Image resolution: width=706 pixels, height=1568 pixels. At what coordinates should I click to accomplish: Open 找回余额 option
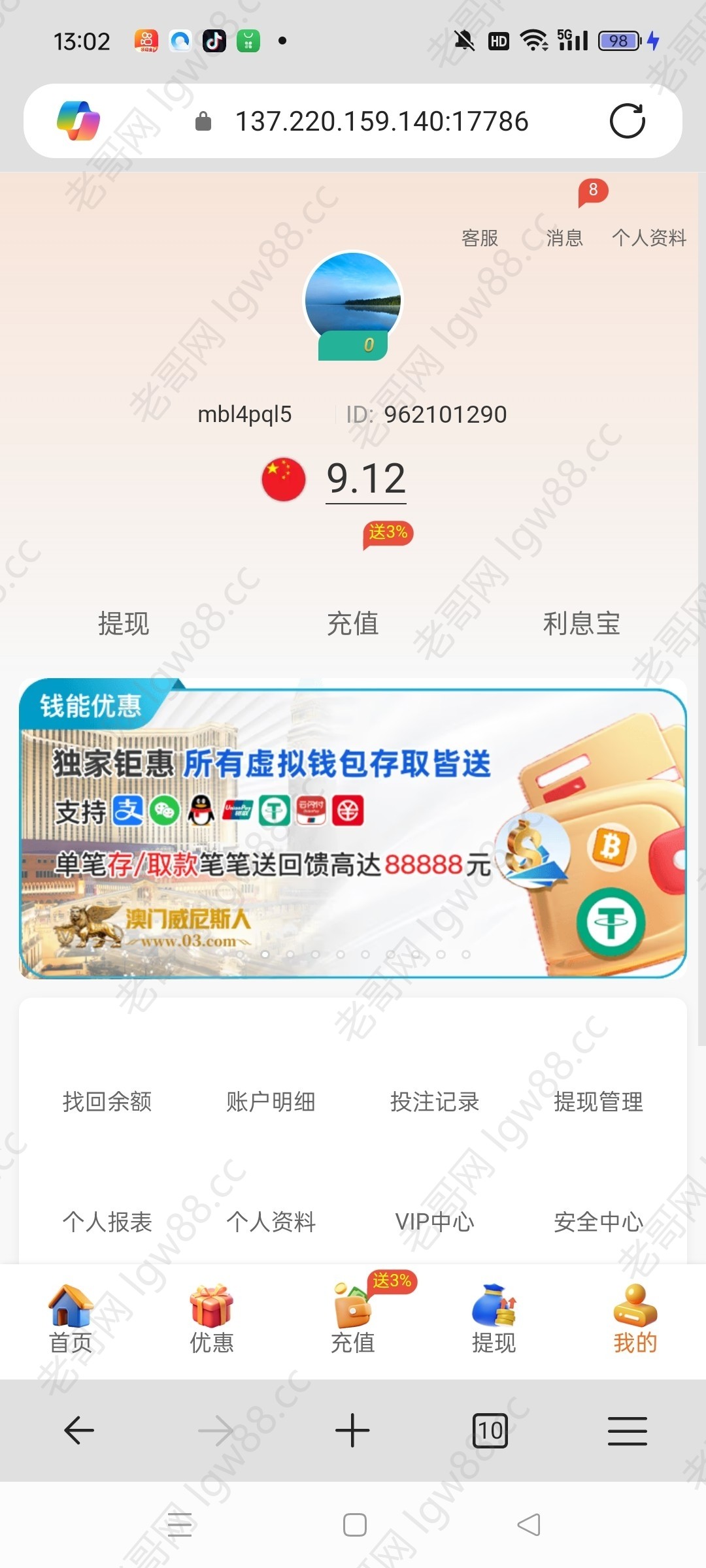coord(107,1102)
